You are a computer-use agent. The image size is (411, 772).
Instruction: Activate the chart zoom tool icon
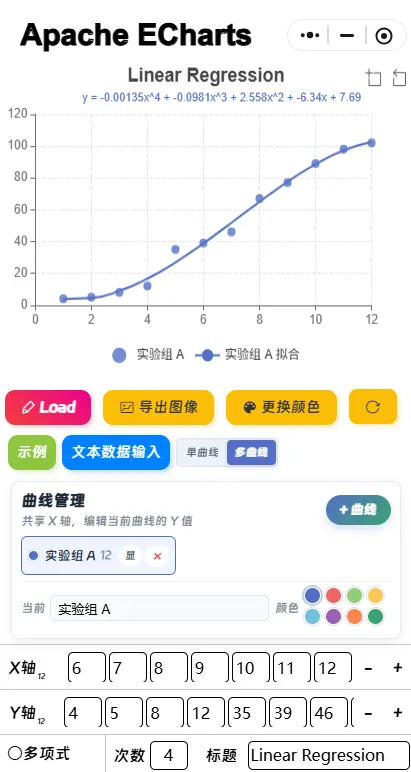tap(374, 78)
